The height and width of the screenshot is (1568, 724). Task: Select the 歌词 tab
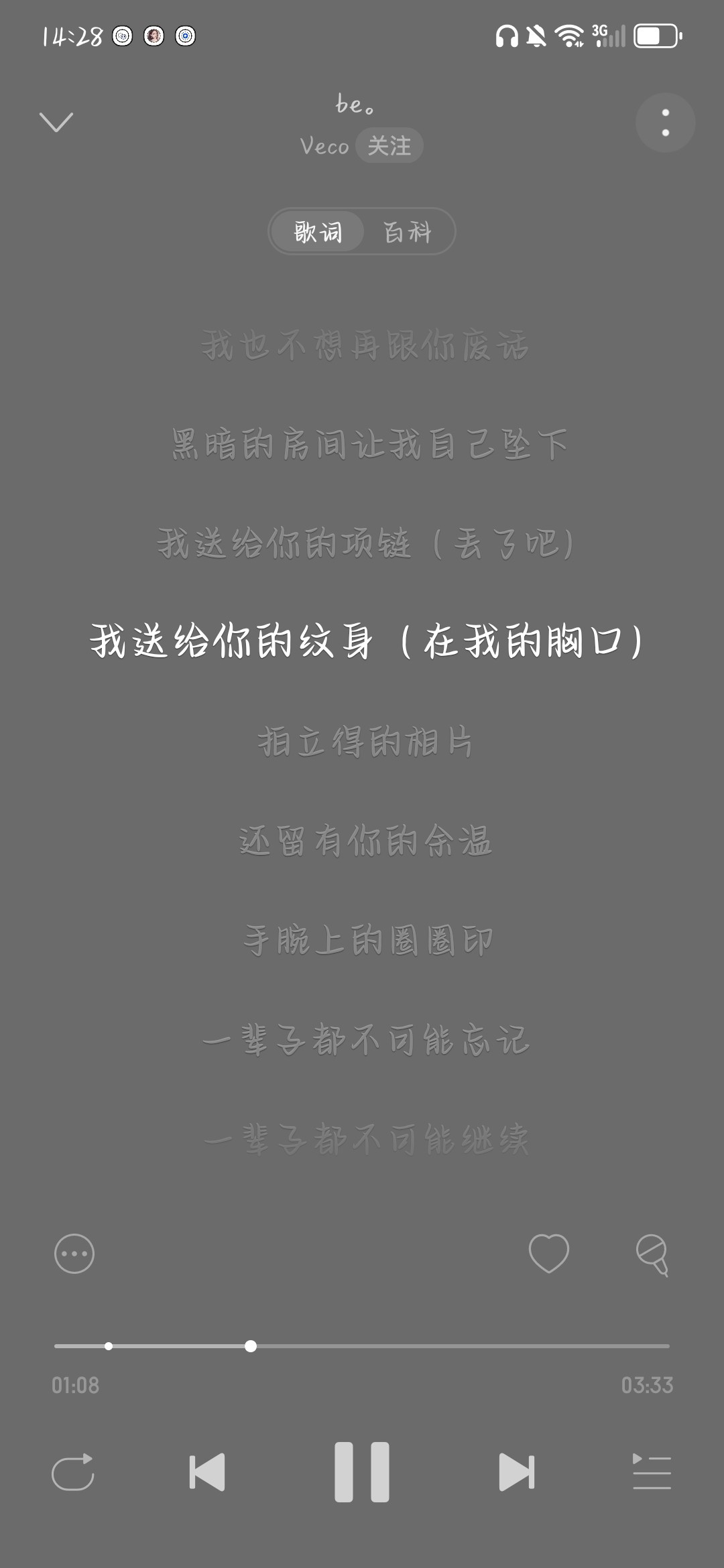click(x=318, y=232)
